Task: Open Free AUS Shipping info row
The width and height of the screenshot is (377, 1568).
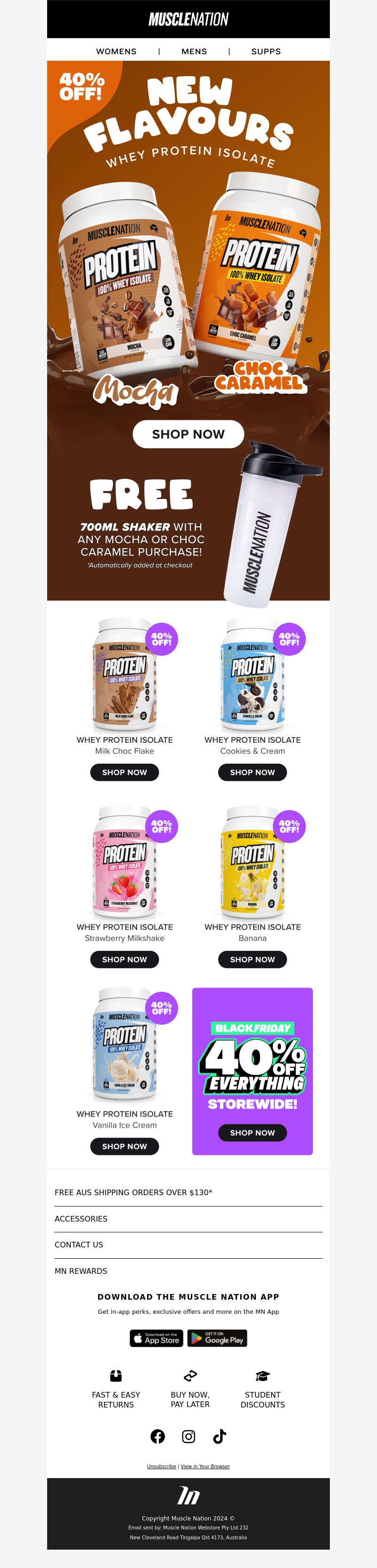Action: 133,1192
